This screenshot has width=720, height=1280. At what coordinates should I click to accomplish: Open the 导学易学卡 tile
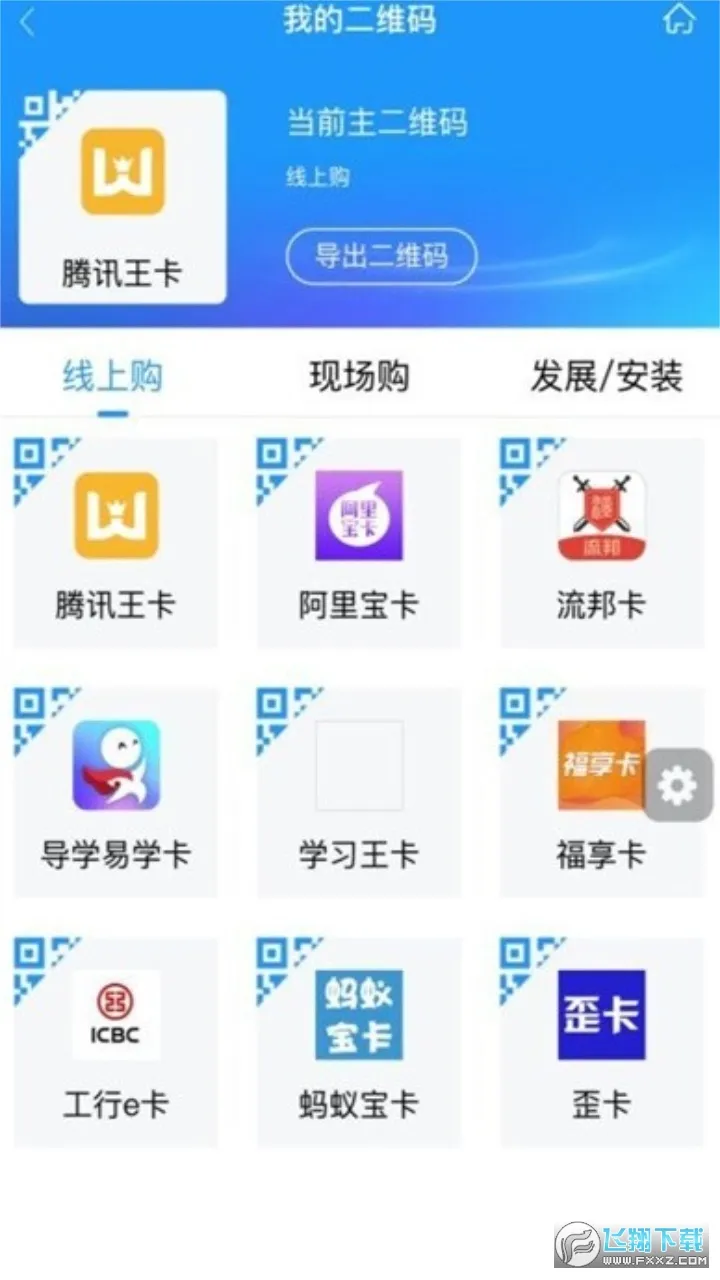tap(115, 793)
